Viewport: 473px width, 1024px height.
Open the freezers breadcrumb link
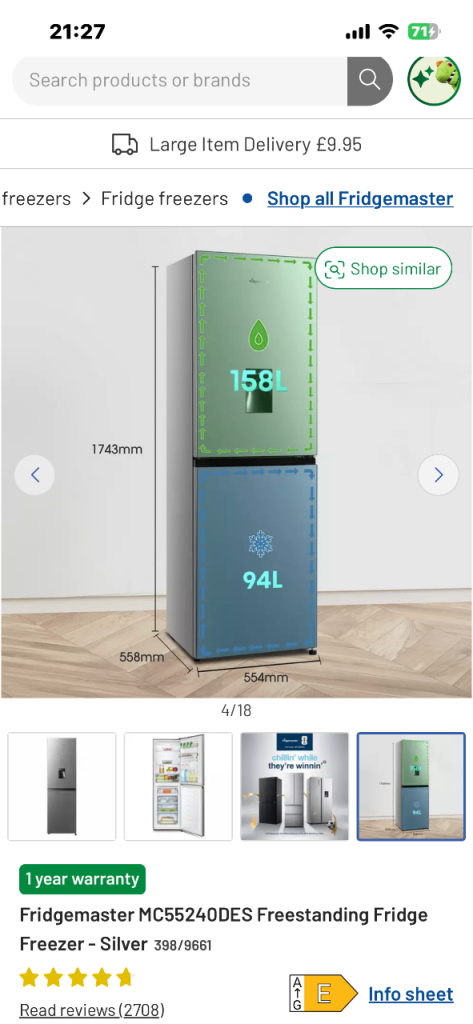tap(37, 199)
